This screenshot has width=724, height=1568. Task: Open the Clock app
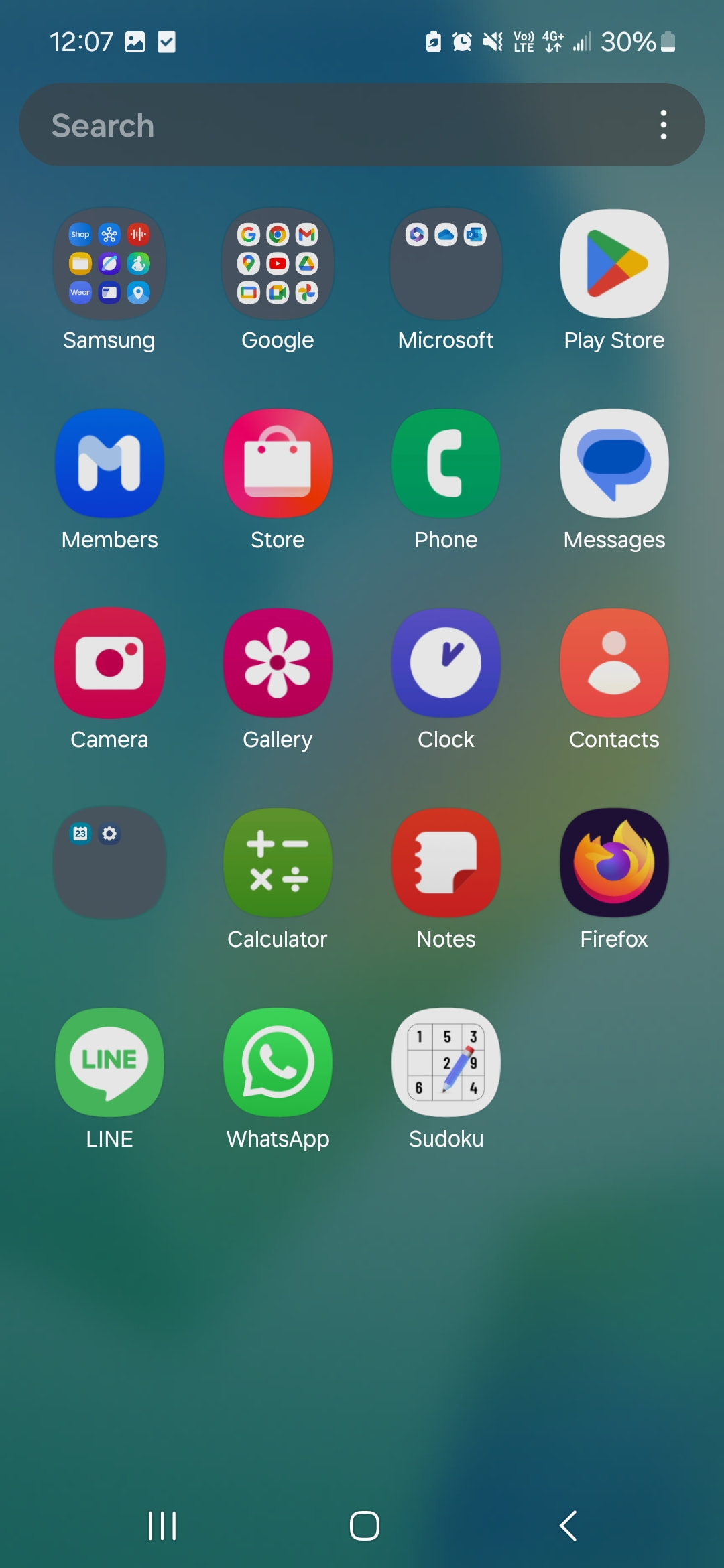(446, 663)
